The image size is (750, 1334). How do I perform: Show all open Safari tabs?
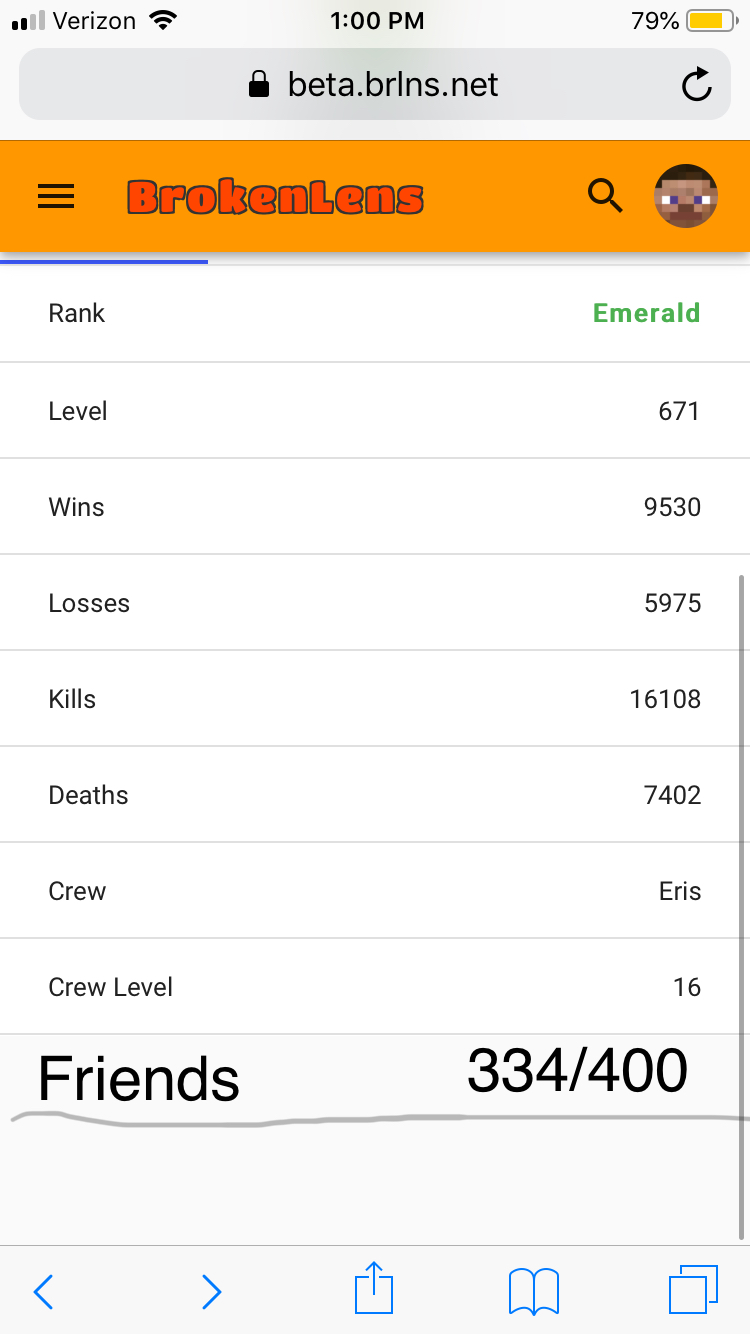point(693,1290)
